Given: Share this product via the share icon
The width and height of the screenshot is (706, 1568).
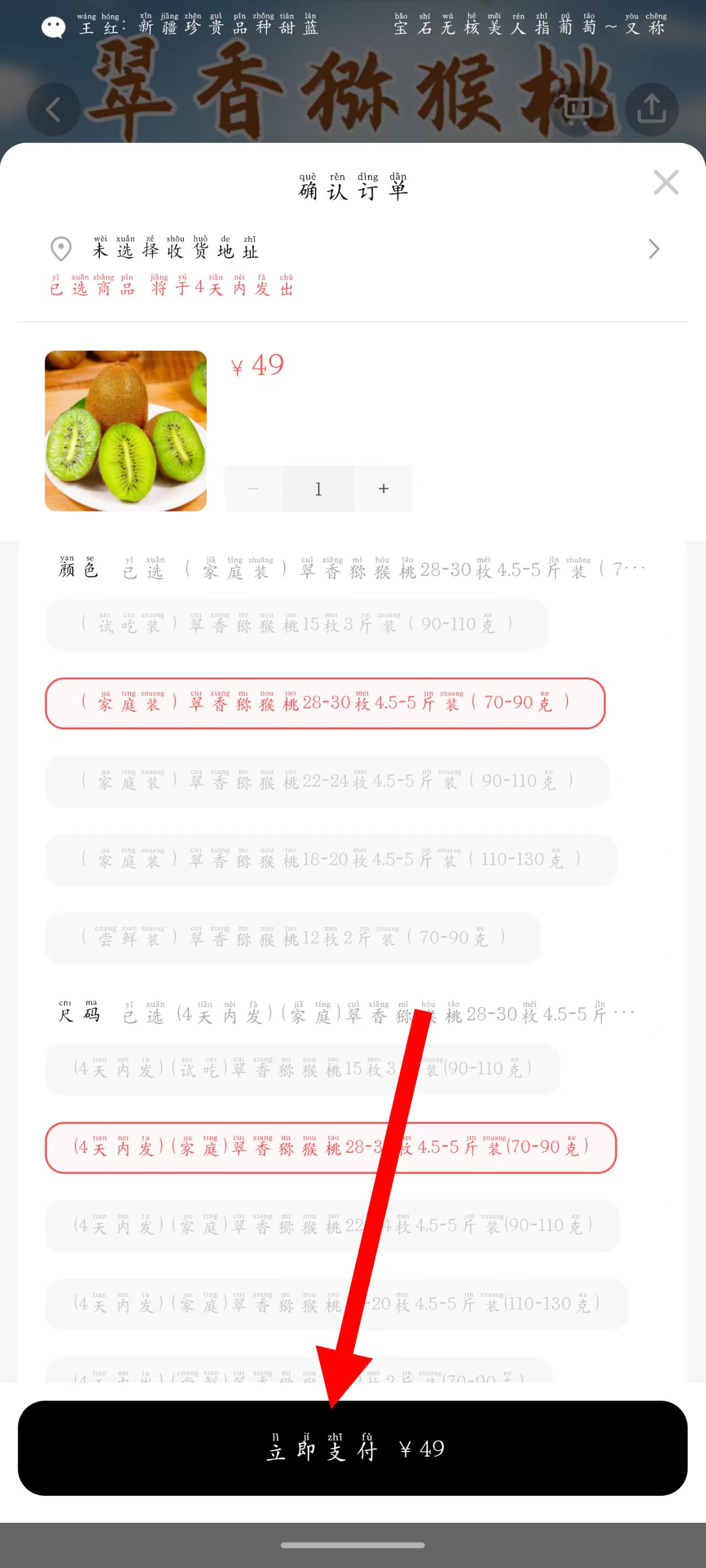Looking at the screenshot, I should point(651,110).
